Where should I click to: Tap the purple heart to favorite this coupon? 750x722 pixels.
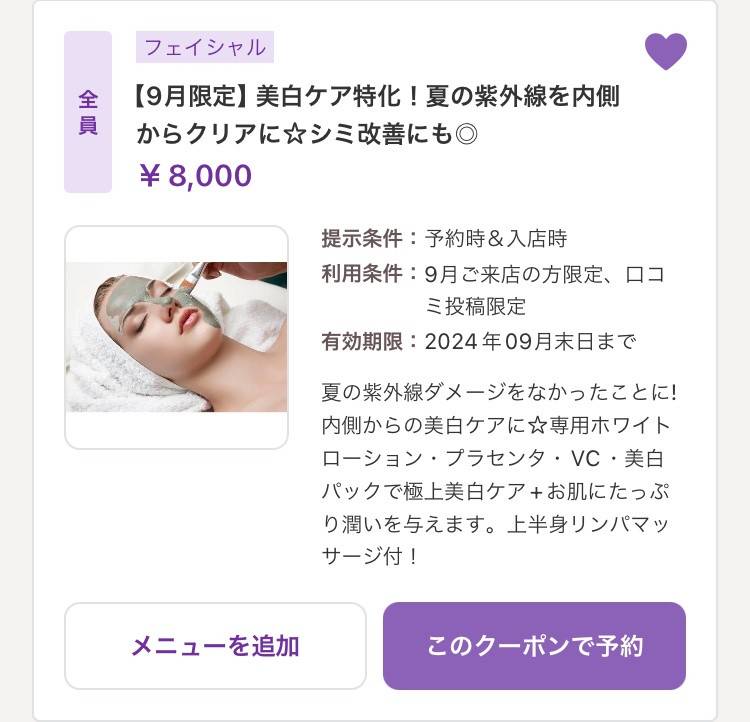coord(665,51)
